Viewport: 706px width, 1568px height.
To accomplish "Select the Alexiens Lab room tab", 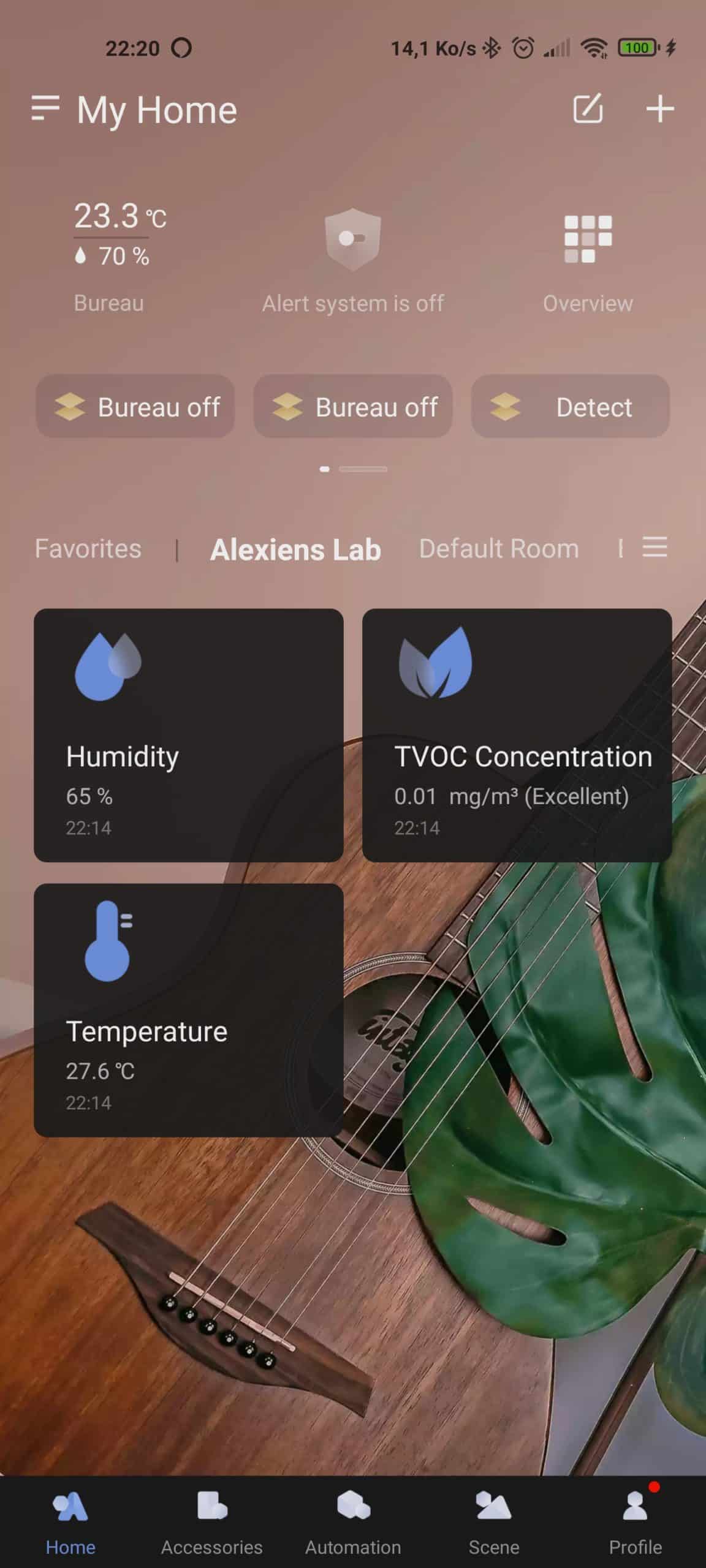I will click(295, 549).
